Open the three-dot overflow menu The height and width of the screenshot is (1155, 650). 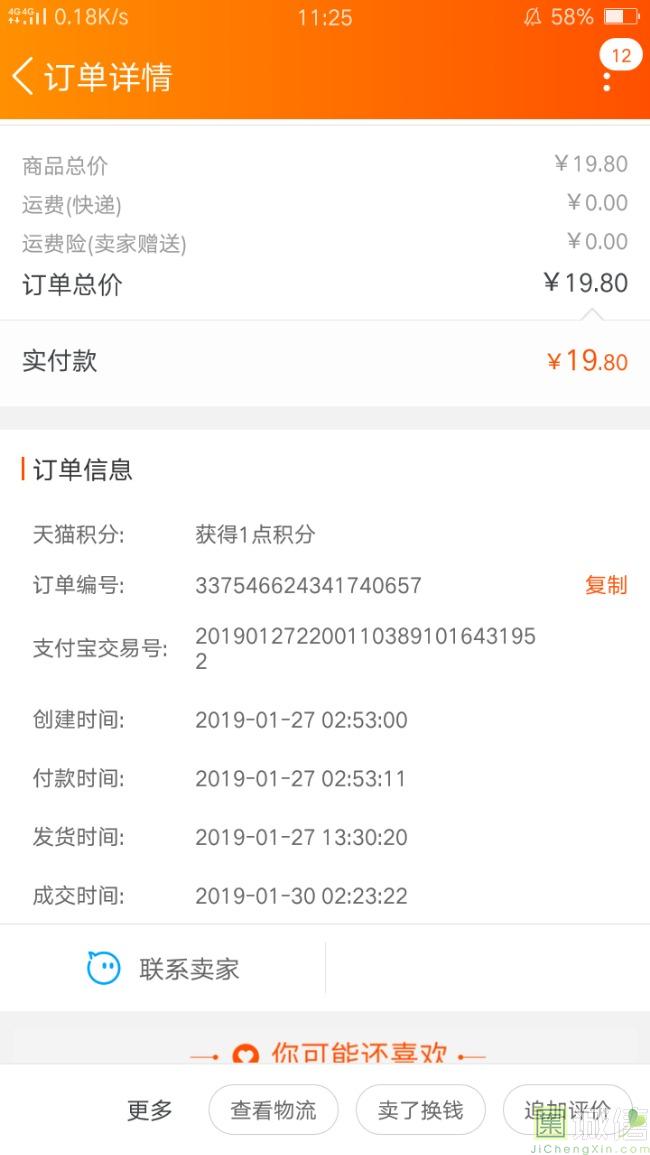[x=607, y=79]
